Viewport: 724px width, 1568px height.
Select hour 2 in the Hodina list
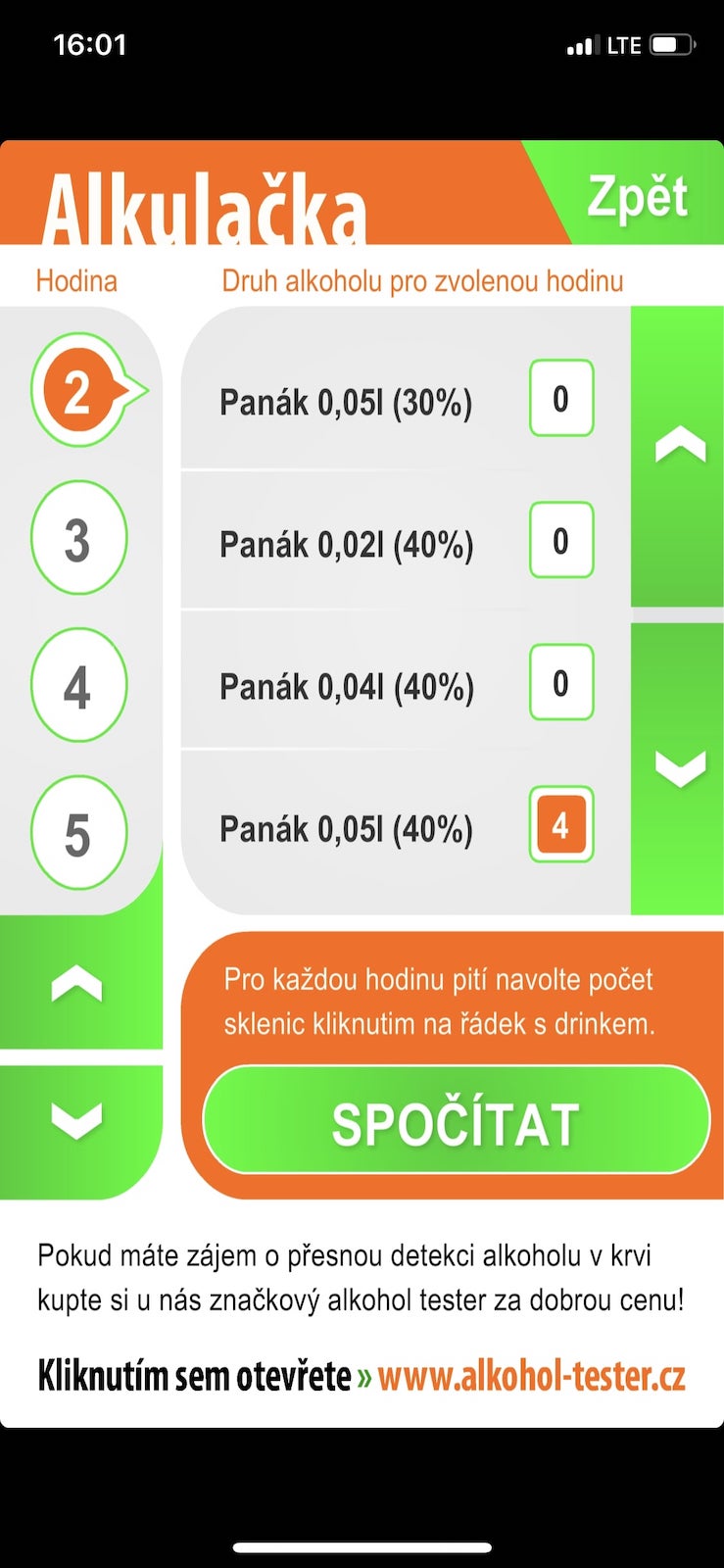[79, 392]
